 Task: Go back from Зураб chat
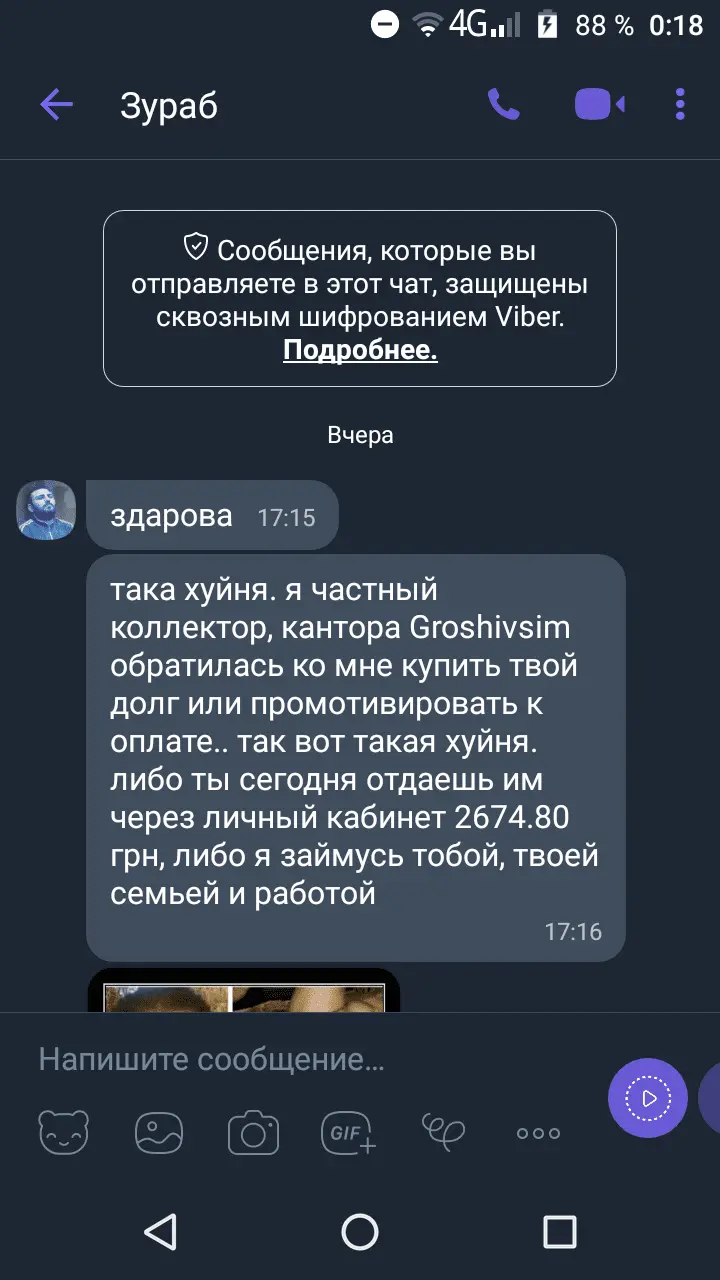pyautogui.click(x=56, y=105)
